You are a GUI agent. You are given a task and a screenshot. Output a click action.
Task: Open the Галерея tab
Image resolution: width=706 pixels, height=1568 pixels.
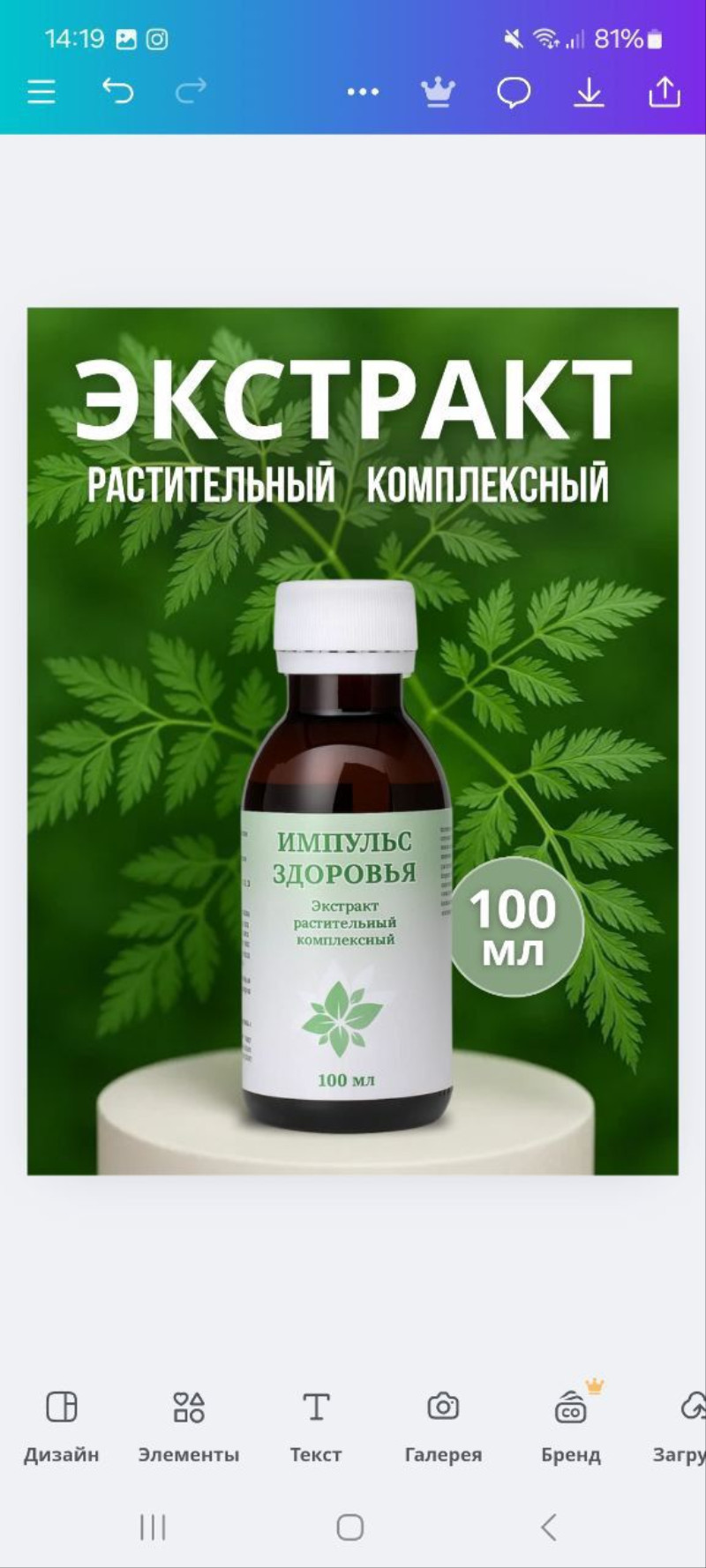[x=443, y=1423]
